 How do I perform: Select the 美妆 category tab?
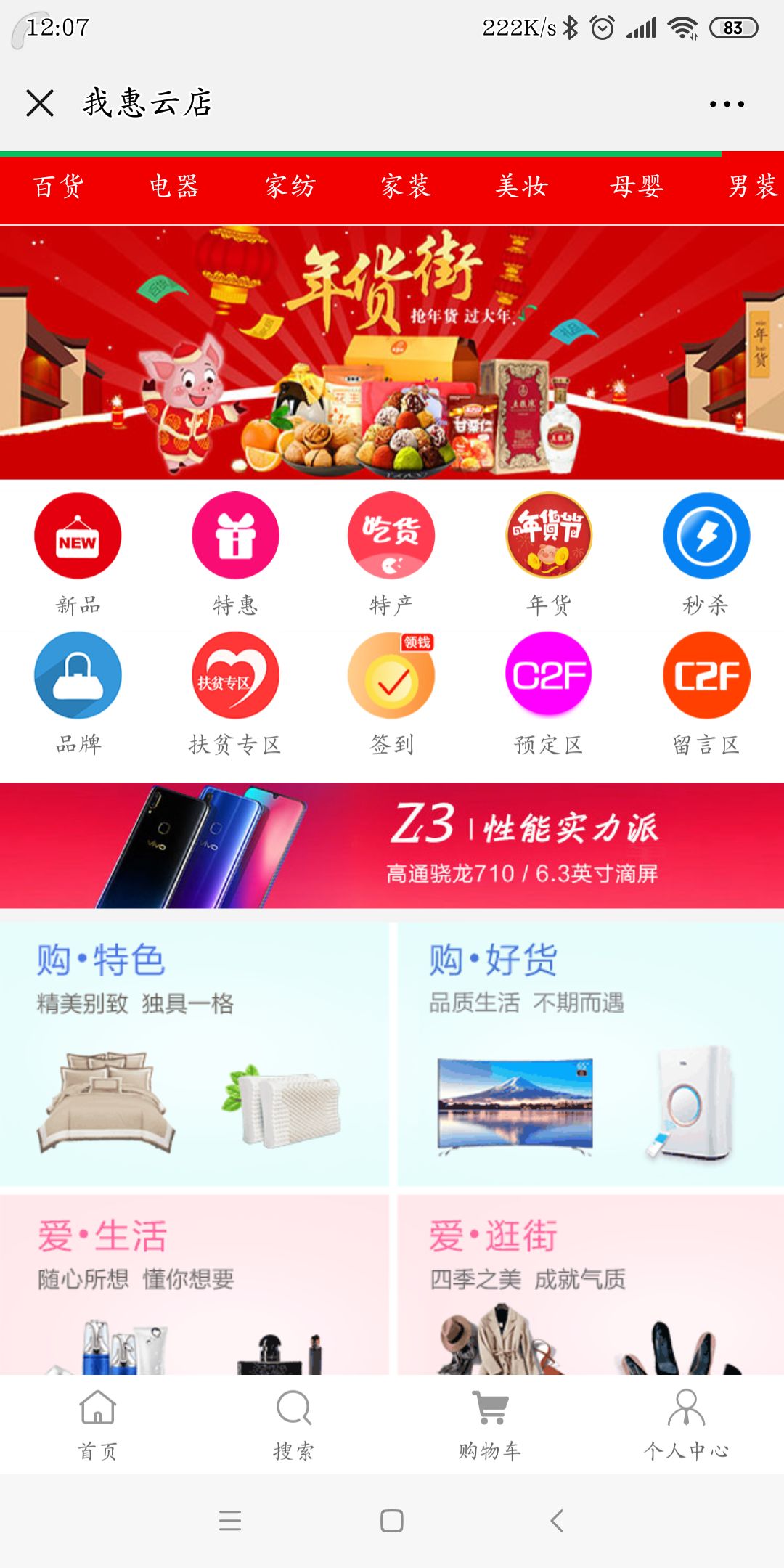point(521,187)
